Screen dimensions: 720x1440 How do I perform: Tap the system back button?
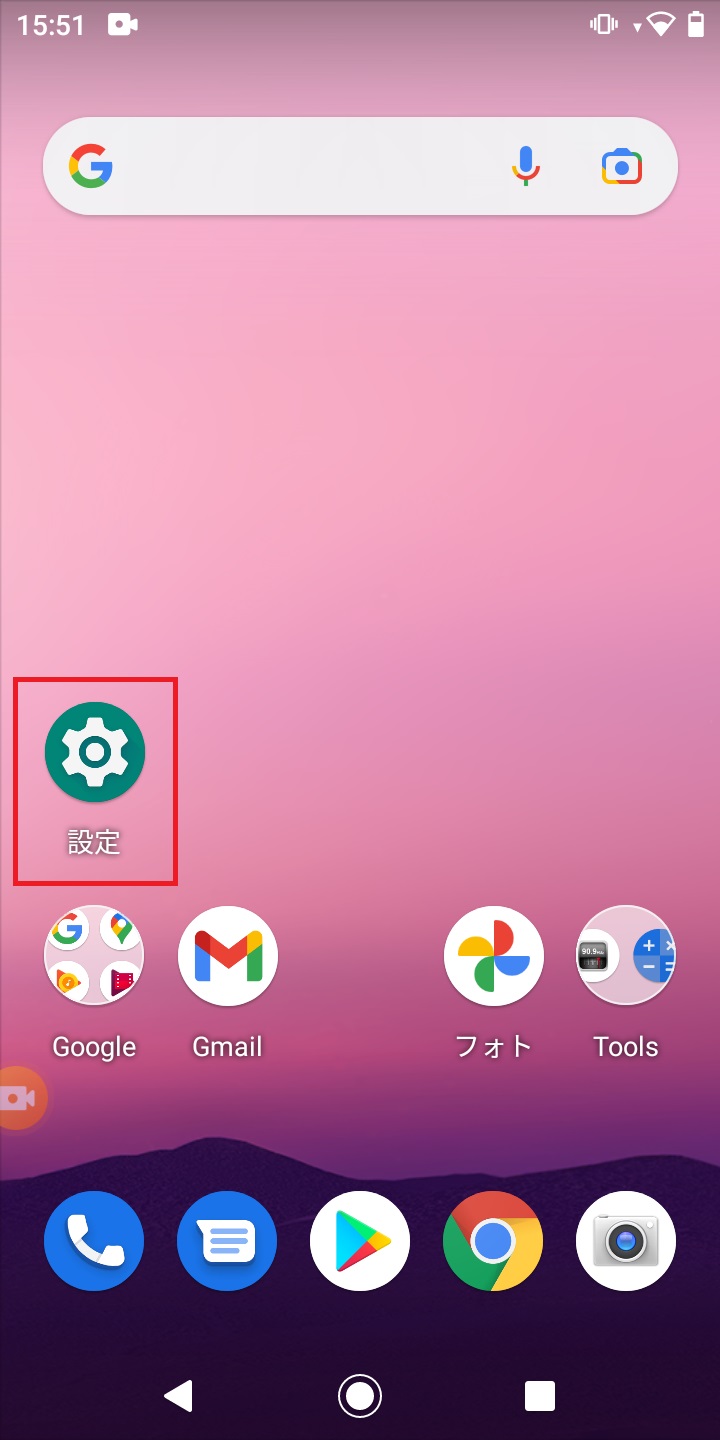click(179, 1396)
